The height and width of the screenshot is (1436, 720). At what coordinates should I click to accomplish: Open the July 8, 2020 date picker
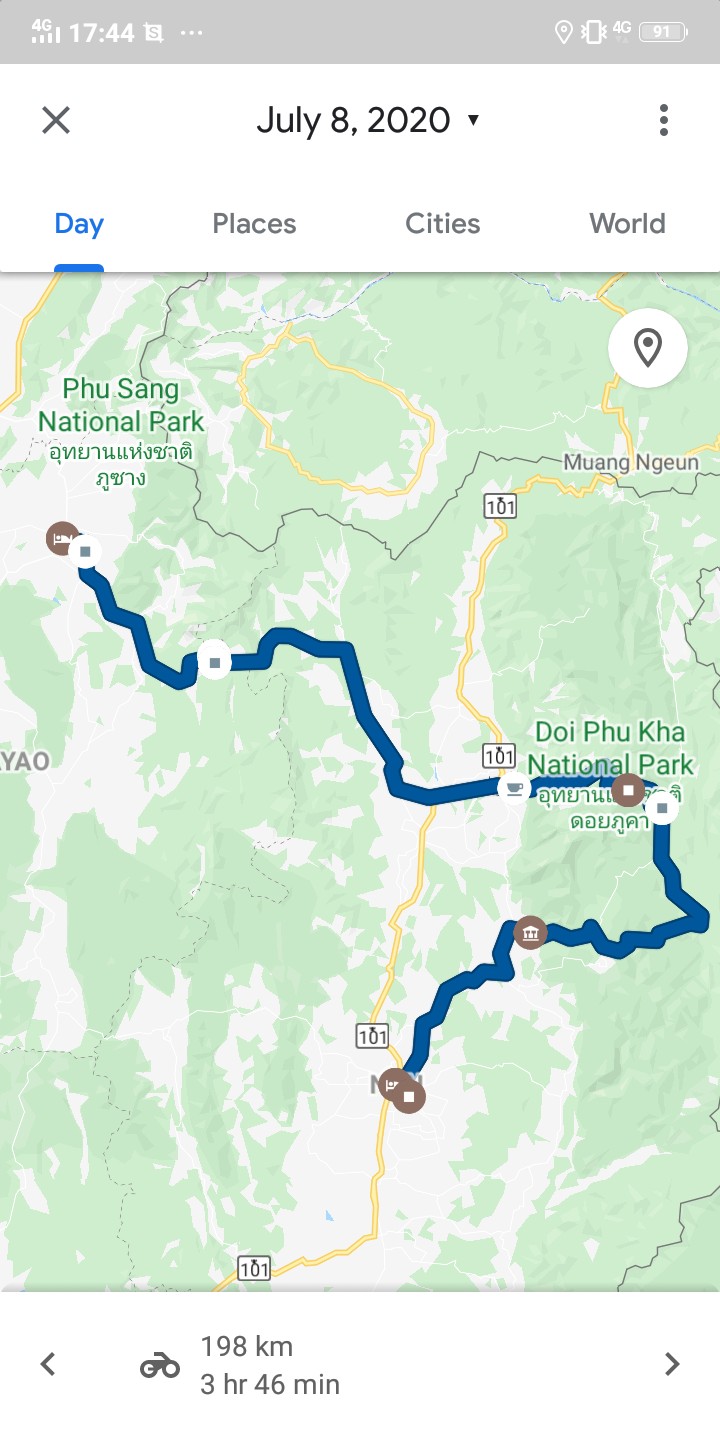tap(367, 121)
